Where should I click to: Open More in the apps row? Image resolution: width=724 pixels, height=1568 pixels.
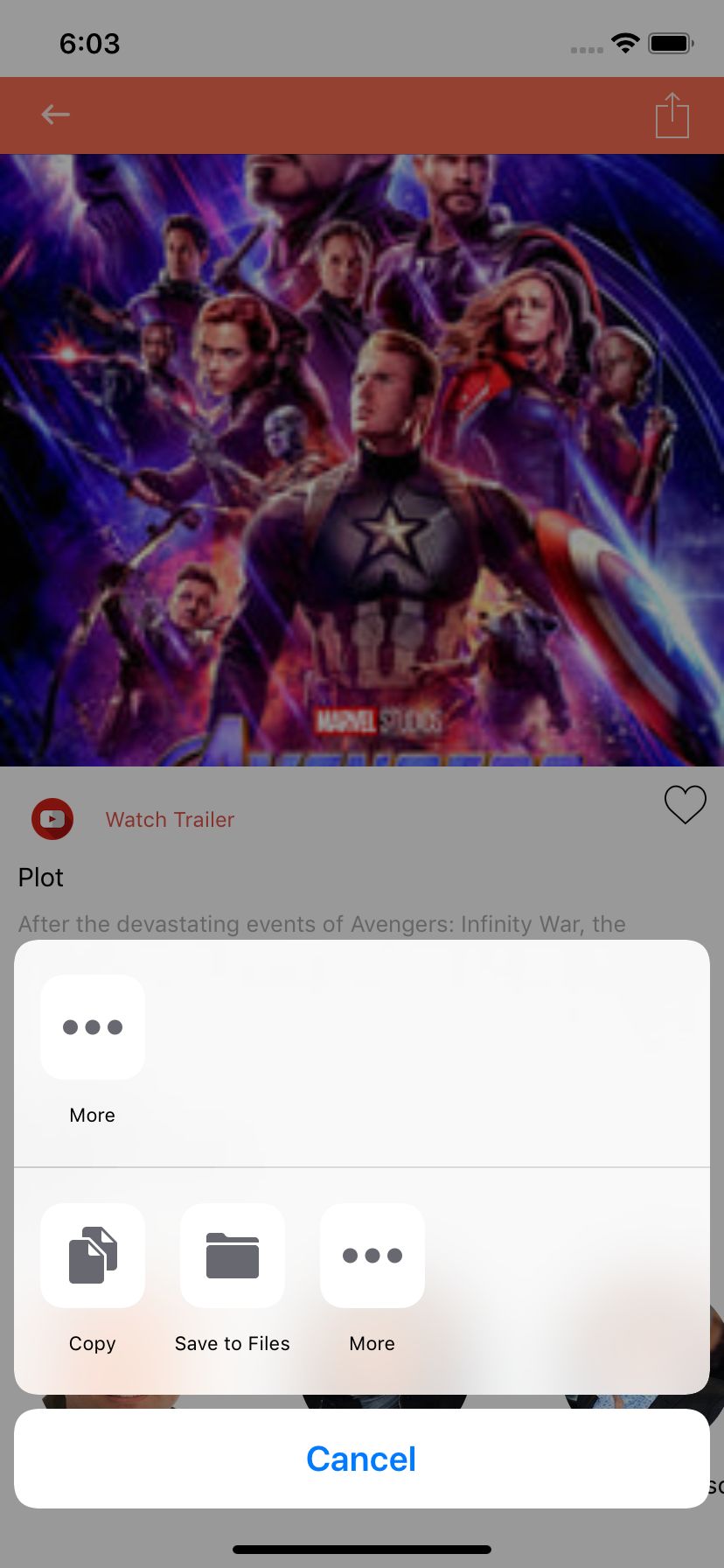click(x=93, y=1027)
